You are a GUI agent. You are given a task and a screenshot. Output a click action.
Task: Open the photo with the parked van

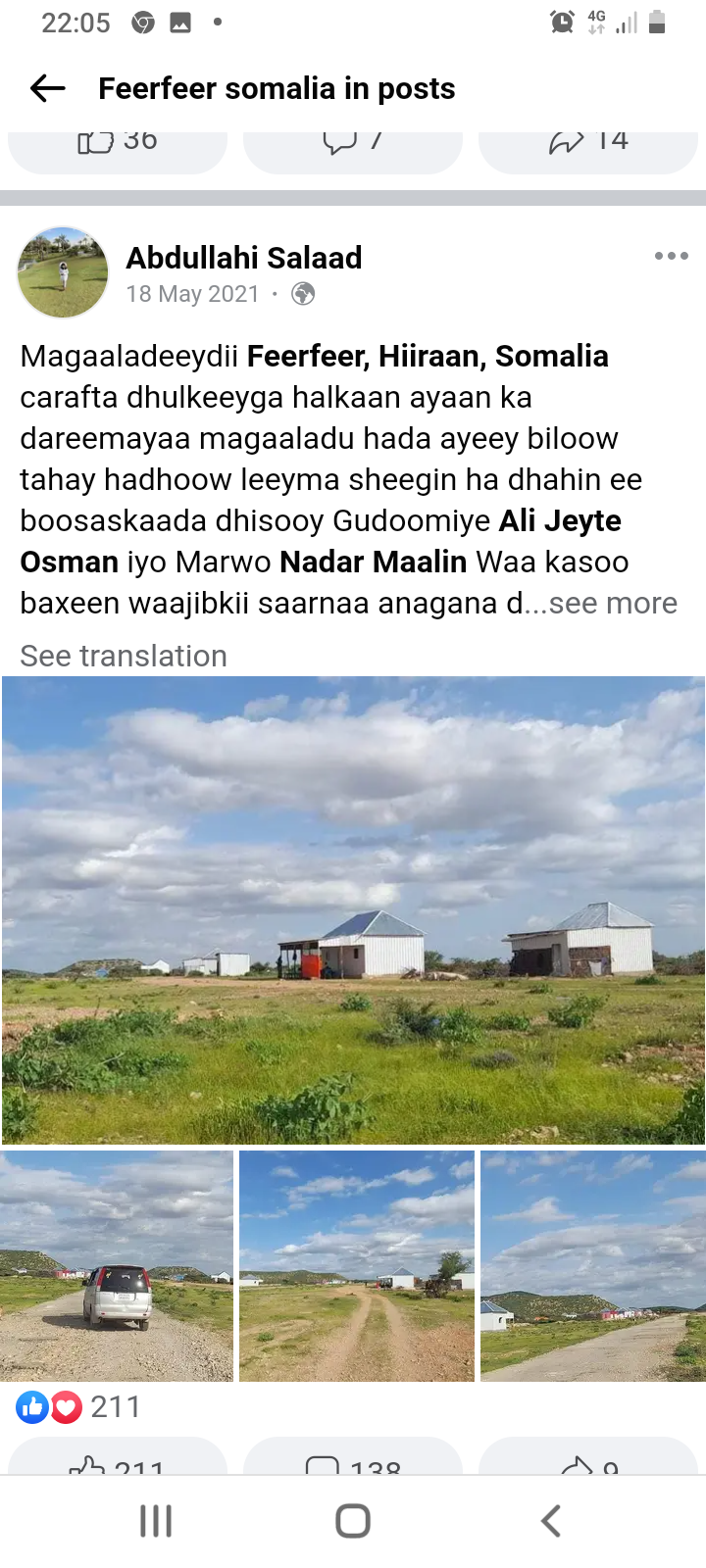[117, 1266]
